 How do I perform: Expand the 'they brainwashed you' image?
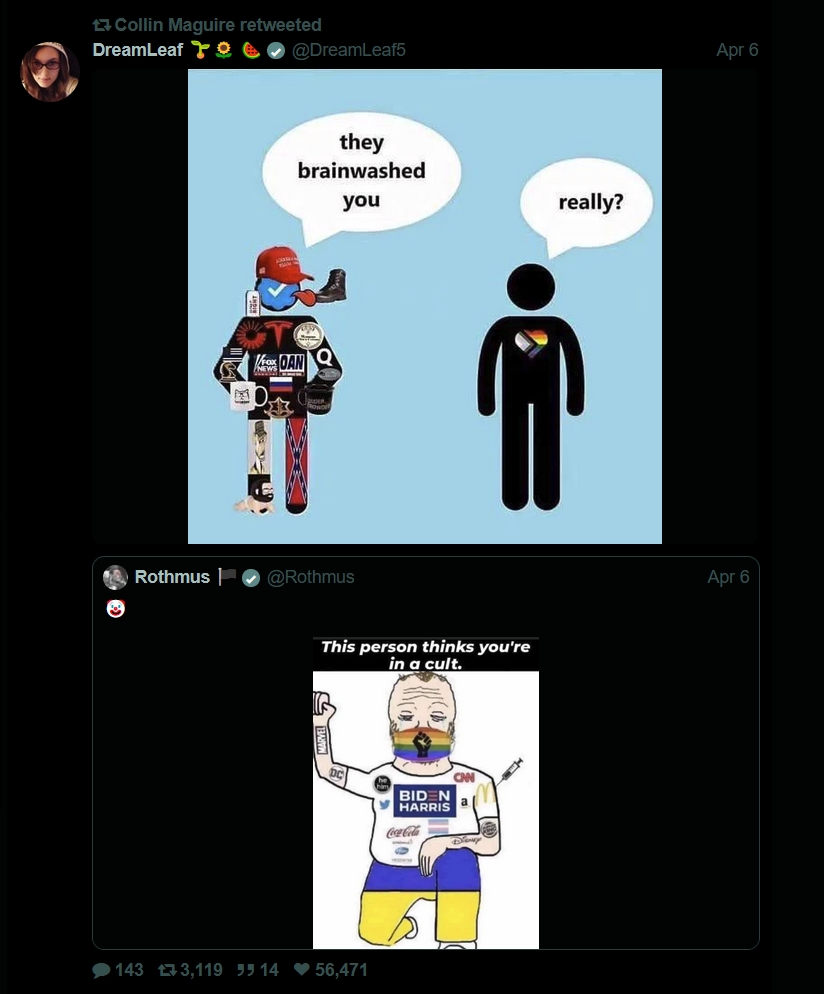[x=425, y=306]
